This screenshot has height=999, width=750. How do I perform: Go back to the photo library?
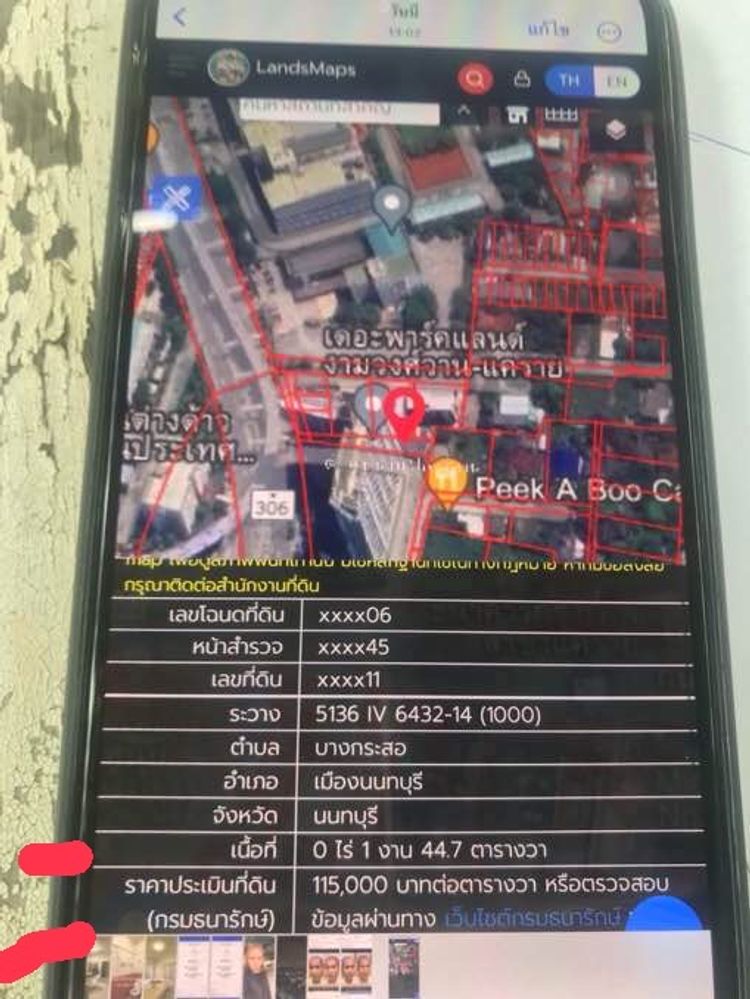click(x=180, y=17)
